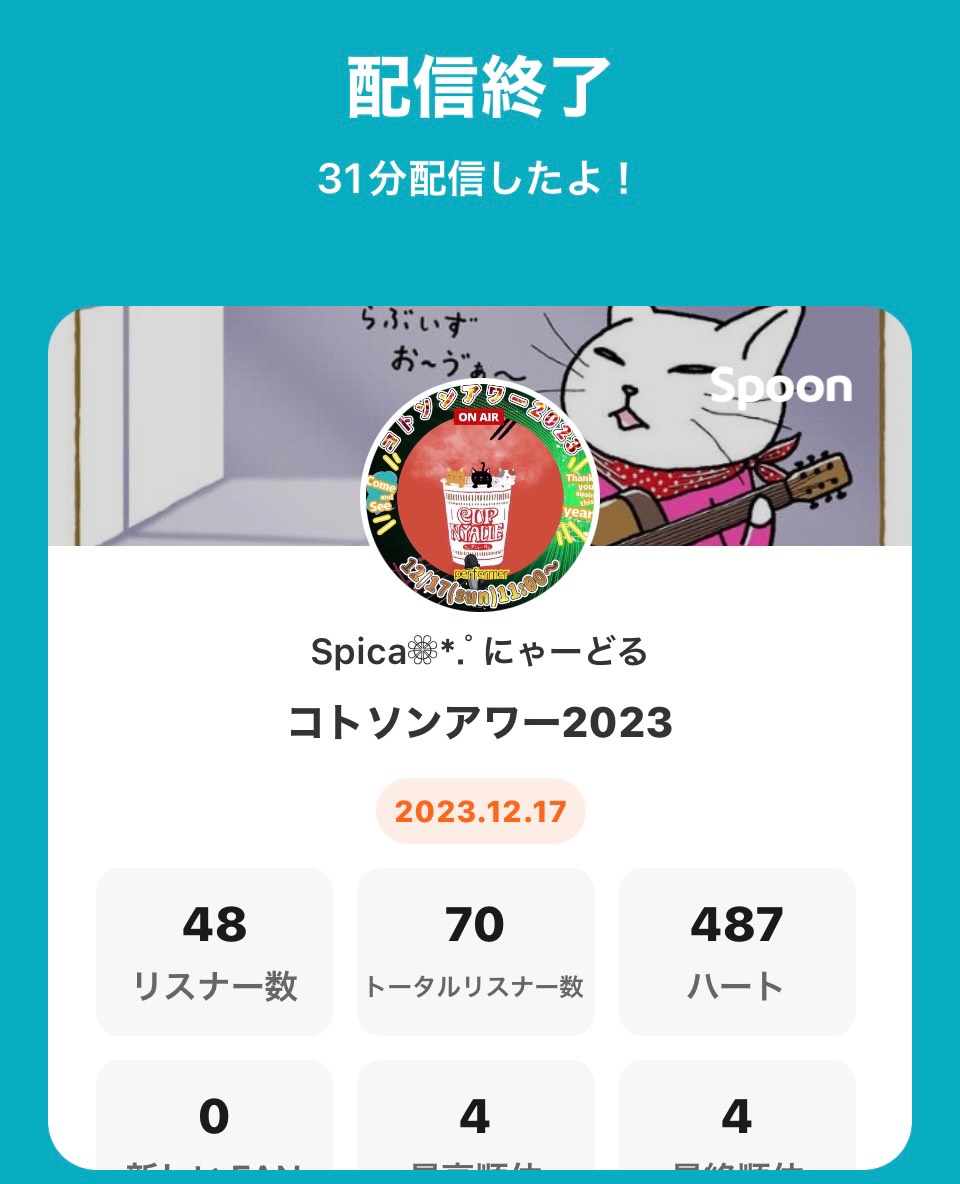Tap the 70 total listener number

(x=475, y=925)
